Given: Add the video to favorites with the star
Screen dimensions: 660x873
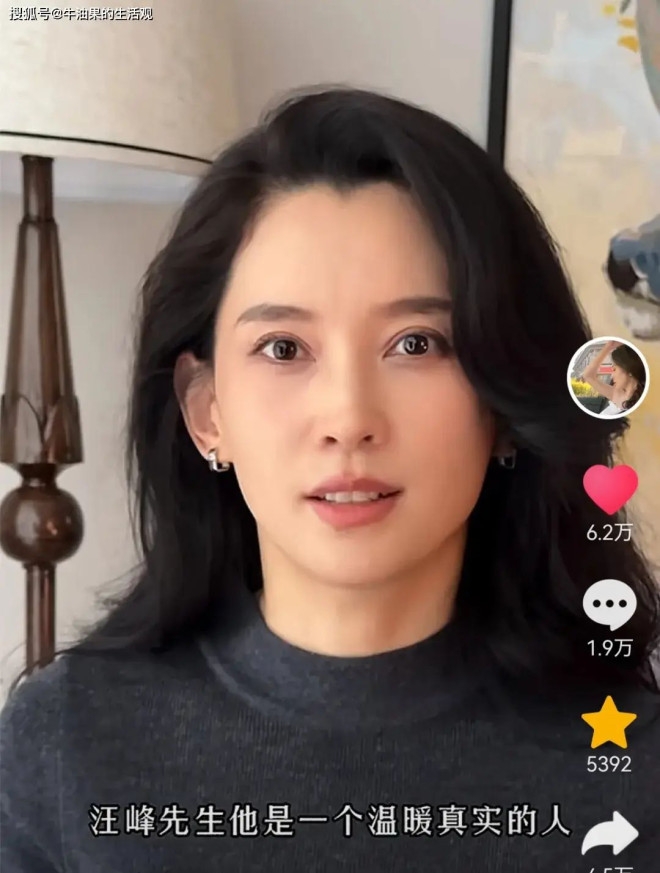Looking at the screenshot, I should (x=609, y=722).
